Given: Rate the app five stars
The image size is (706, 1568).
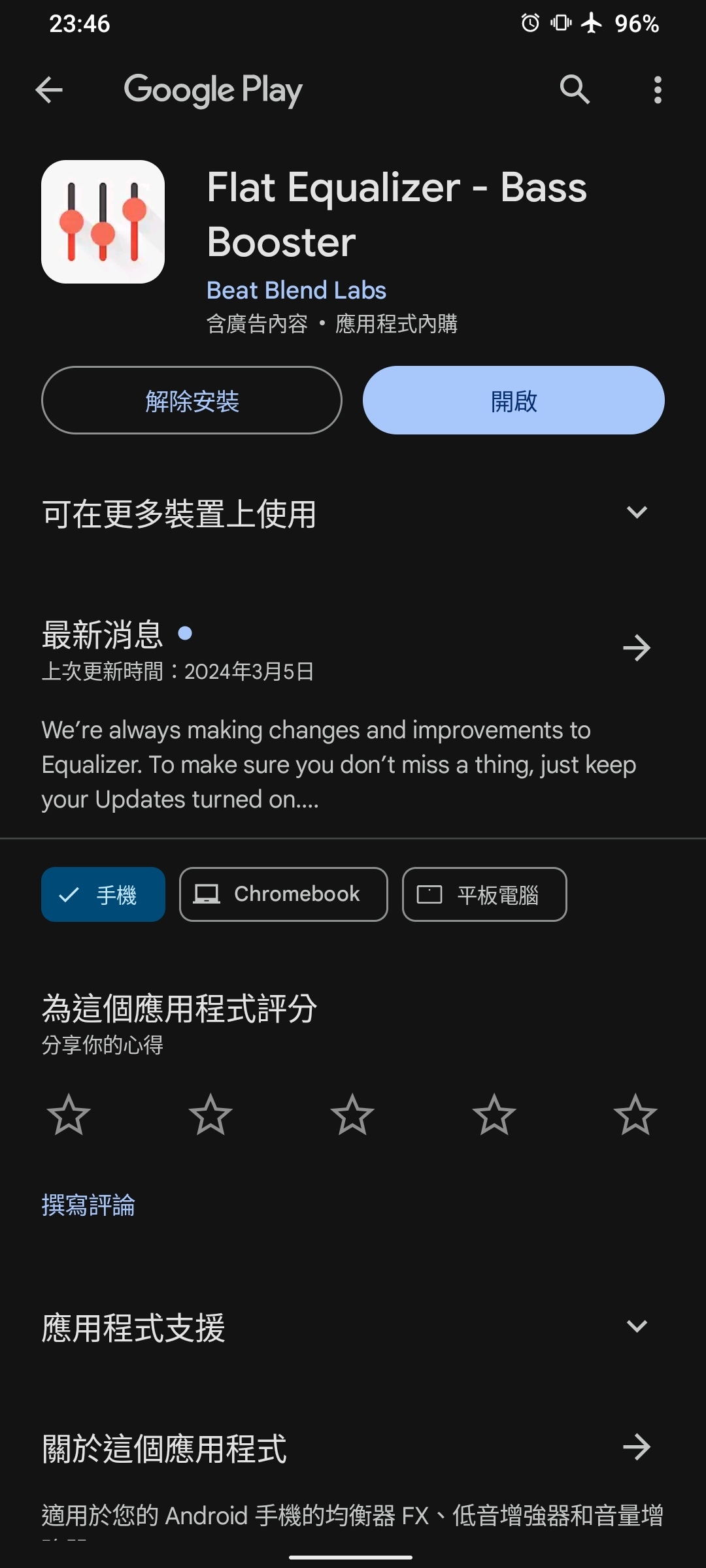Looking at the screenshot, I should [635, 1115].
